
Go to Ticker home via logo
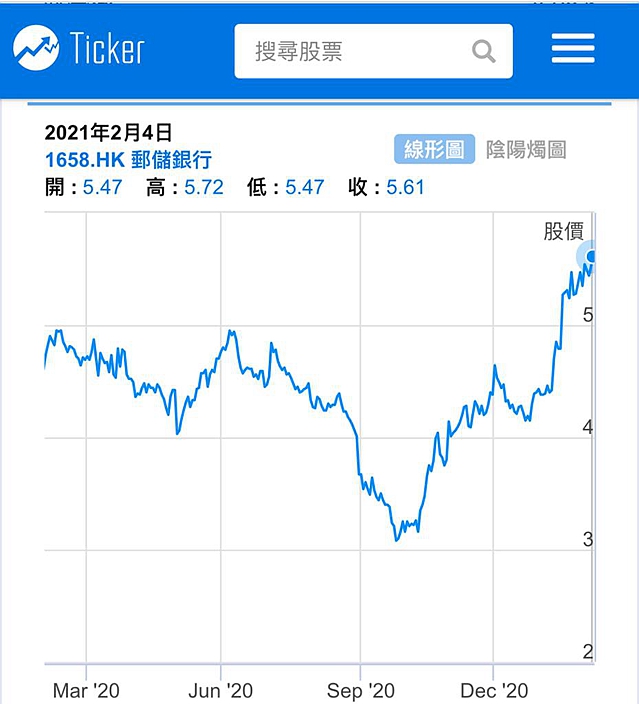coord(79,48)
